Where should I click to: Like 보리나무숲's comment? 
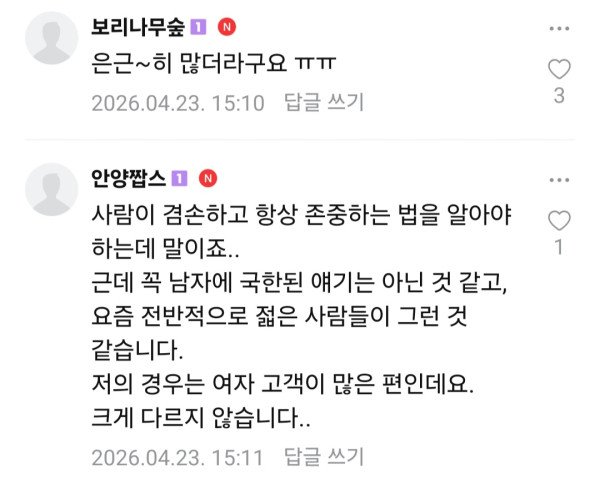[x=559, y=70]
